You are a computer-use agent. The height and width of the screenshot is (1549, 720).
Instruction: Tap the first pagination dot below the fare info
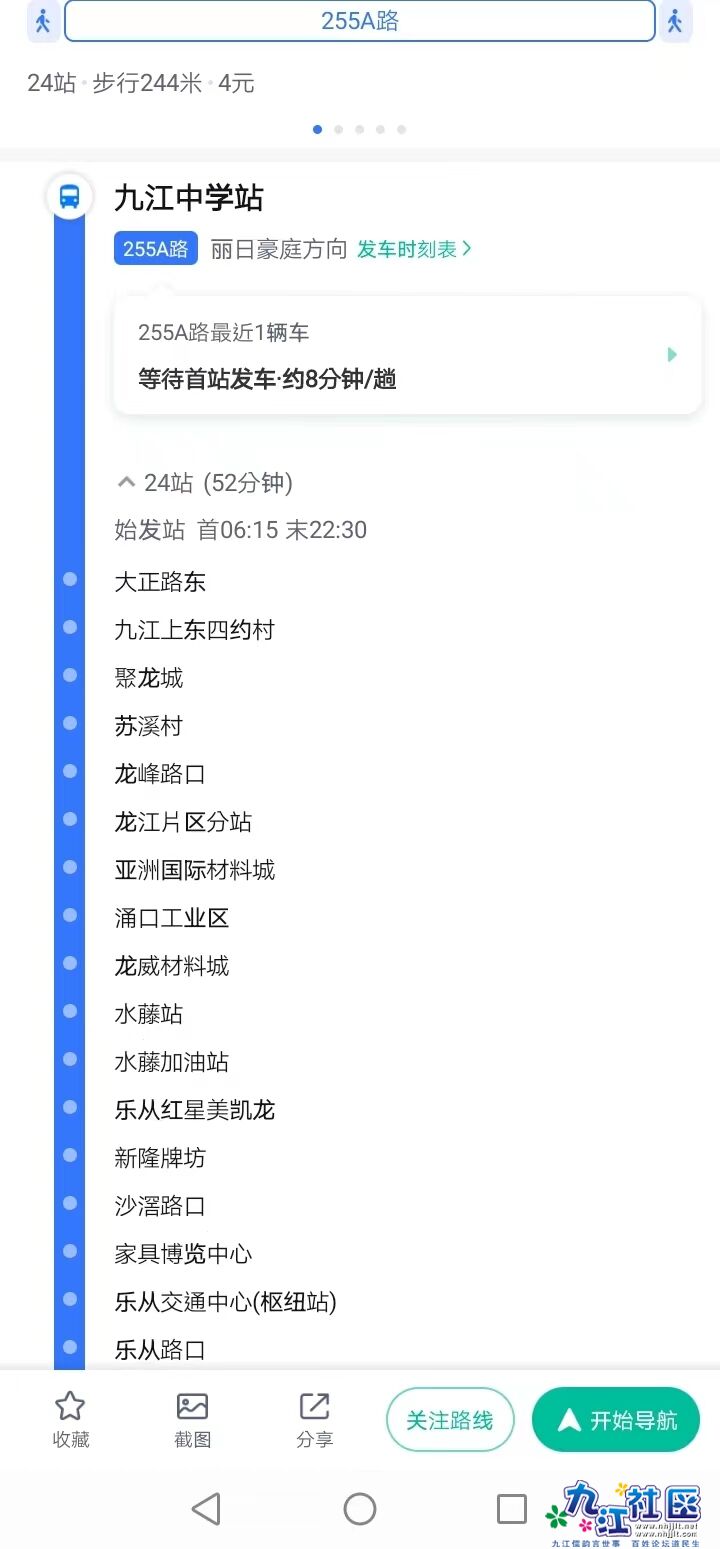pyautogui.click(x=318, y=129)
